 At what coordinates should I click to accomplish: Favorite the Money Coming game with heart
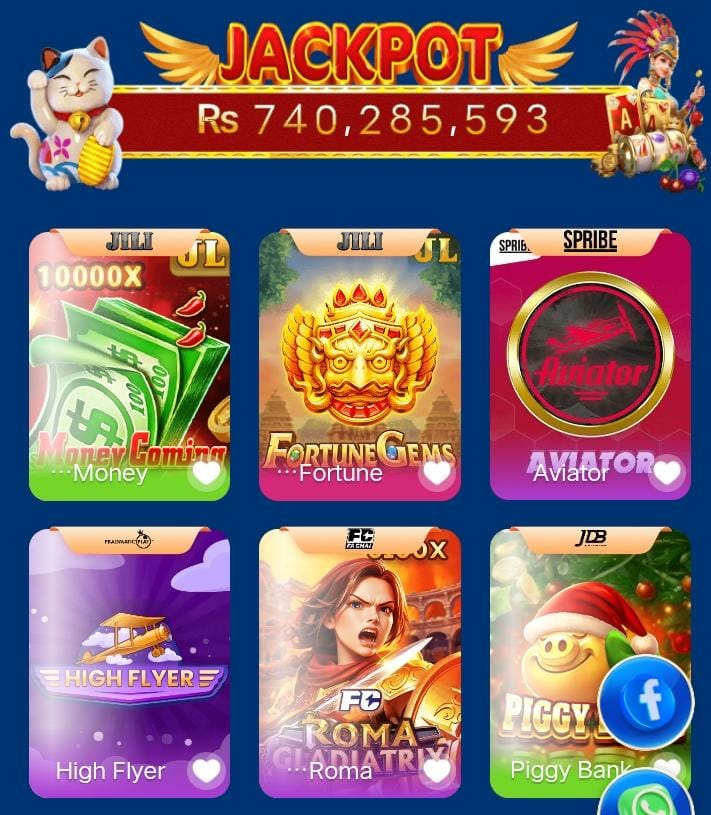[x=206, y=473]
